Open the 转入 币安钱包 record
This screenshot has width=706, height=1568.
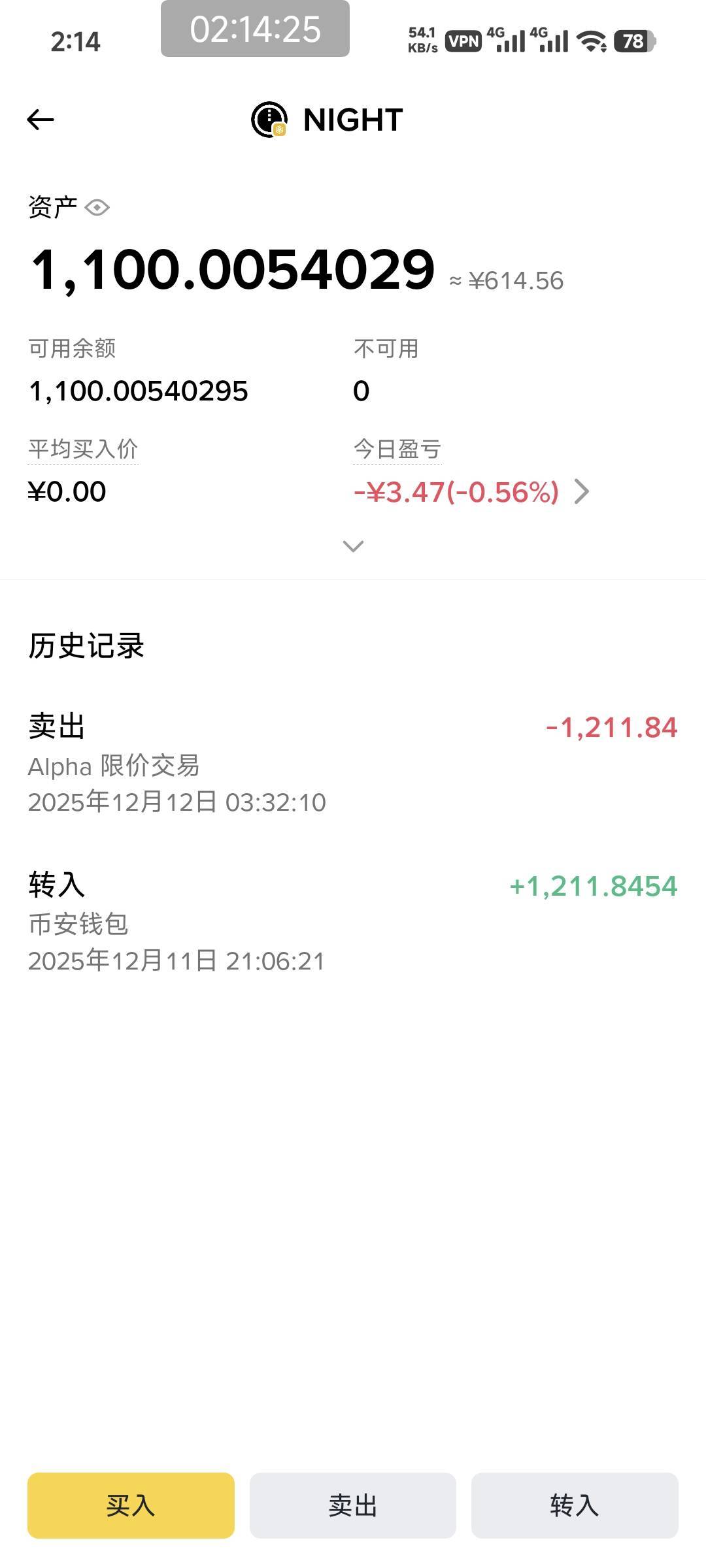pos(353,922)
